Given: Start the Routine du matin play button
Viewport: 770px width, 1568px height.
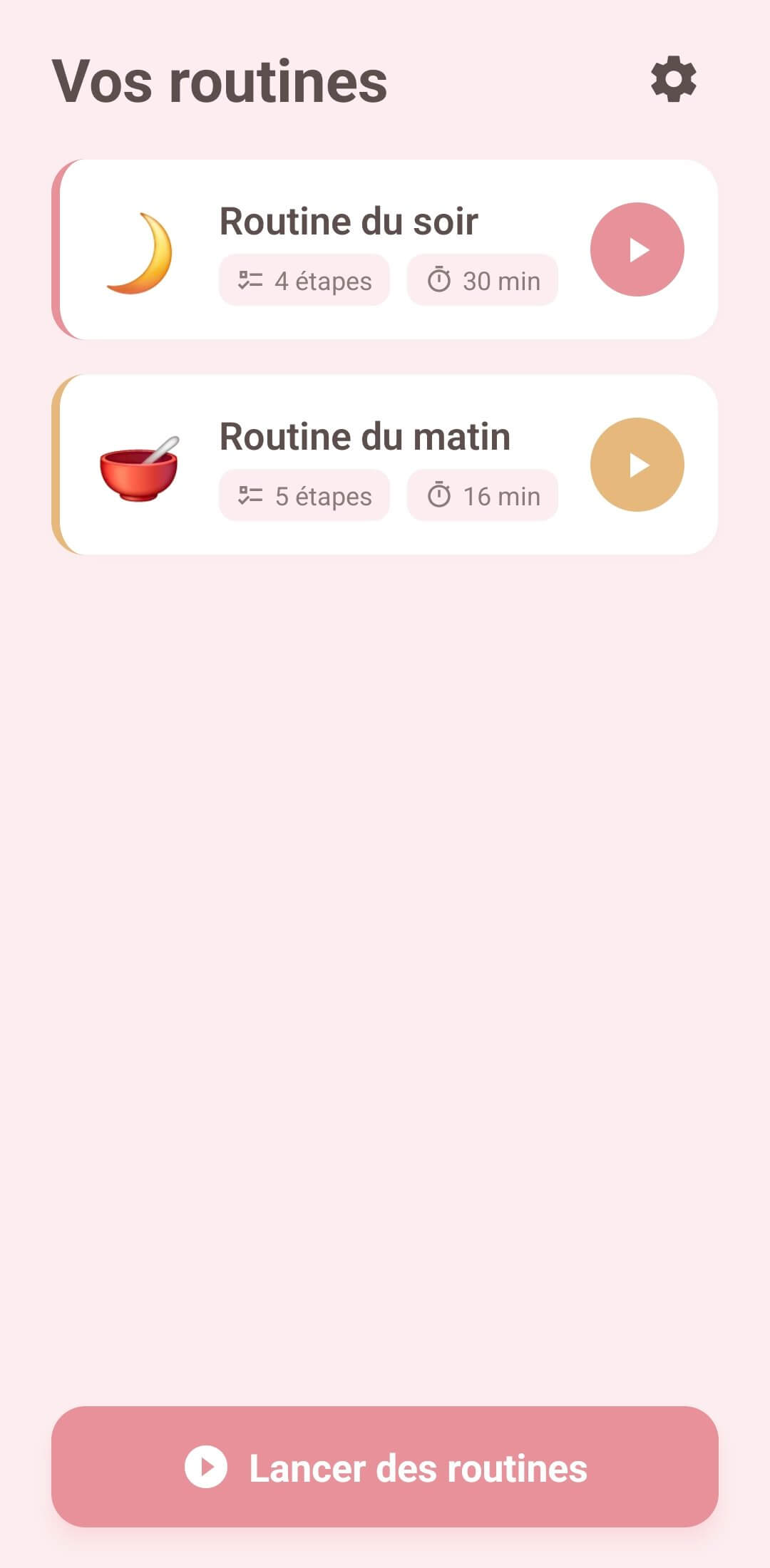Looking at the screenshot, I should pos(637,465).
